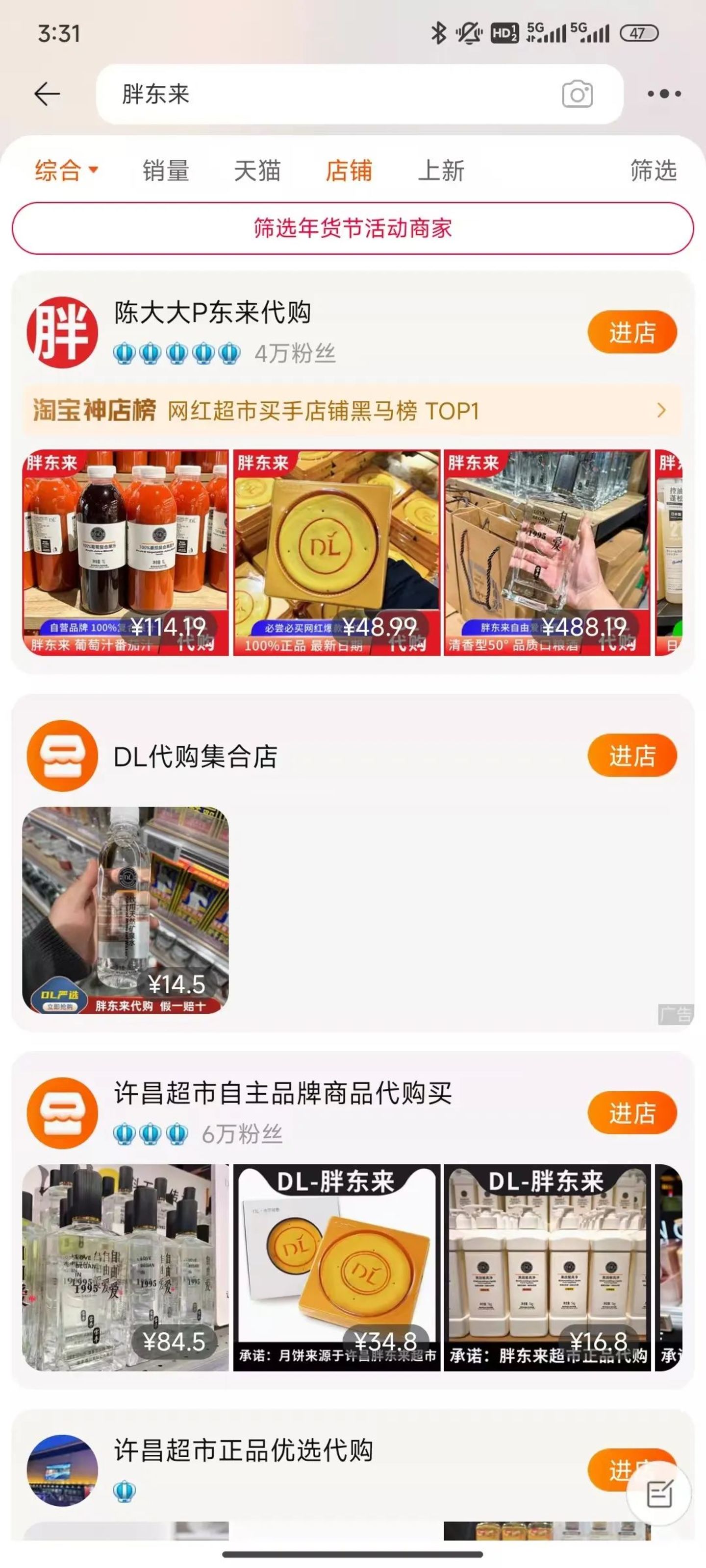
Task: Switch to the 上新 tab
Action: click(441, 171)
